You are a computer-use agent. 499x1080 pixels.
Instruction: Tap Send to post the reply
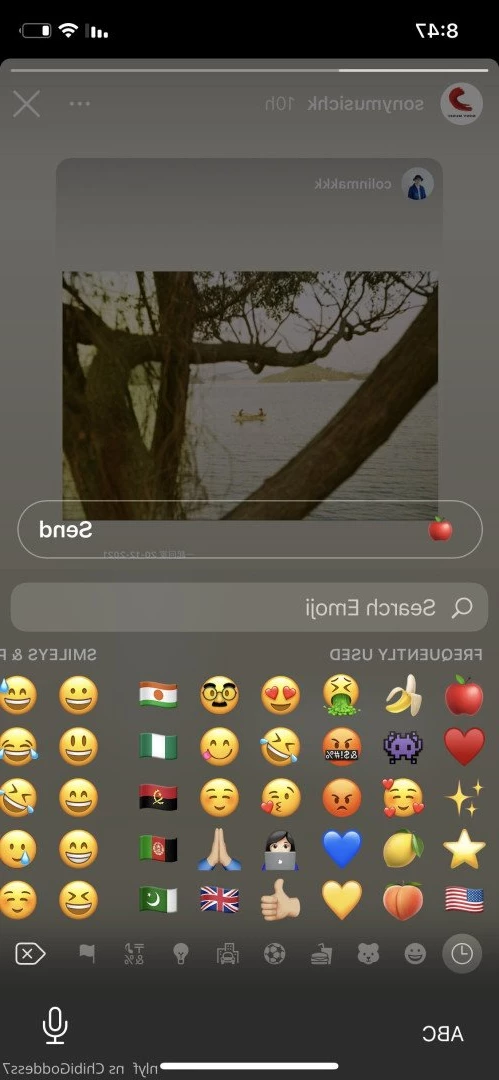click(x=65, y=530)
